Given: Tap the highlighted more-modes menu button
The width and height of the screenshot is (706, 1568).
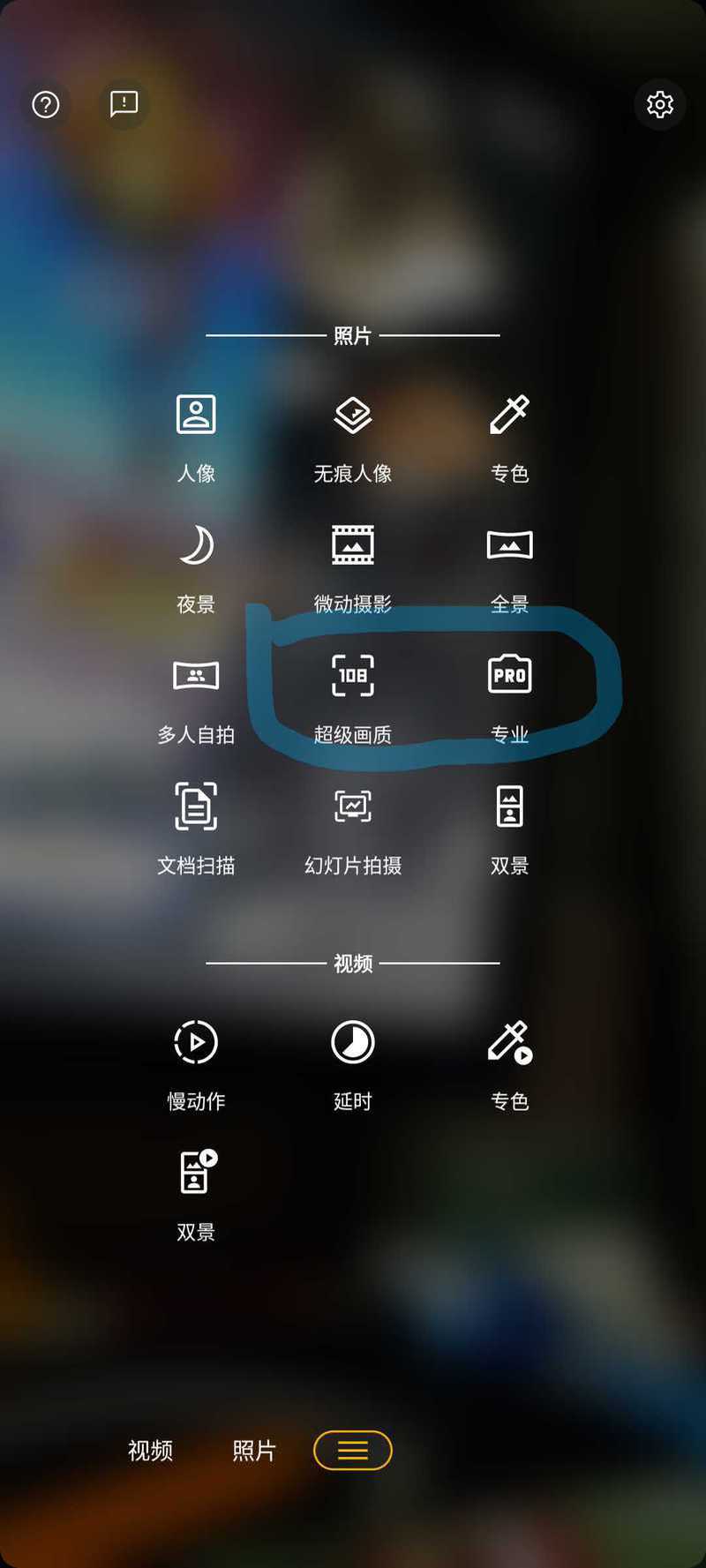Looking at the screenshot, I should (x=353, y=1451).
